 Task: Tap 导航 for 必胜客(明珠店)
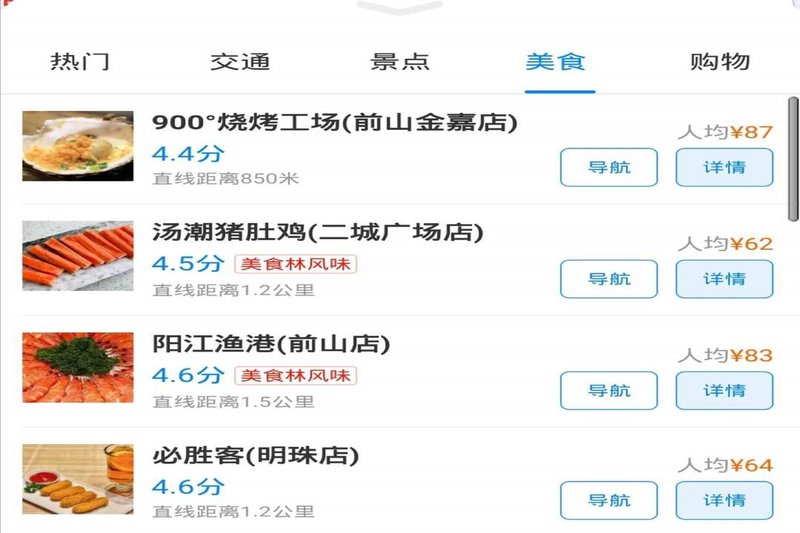(609, 501)
